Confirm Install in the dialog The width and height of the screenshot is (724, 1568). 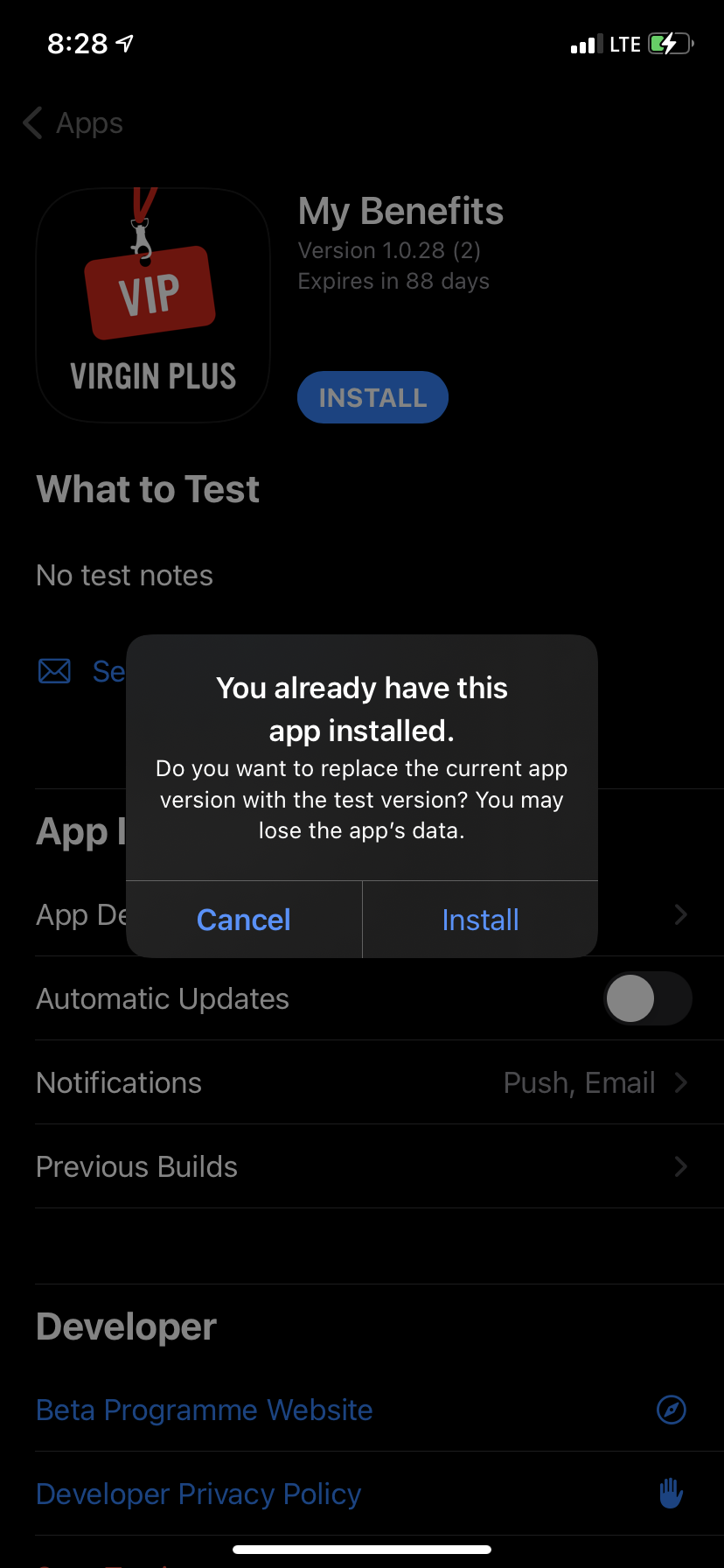480,920
